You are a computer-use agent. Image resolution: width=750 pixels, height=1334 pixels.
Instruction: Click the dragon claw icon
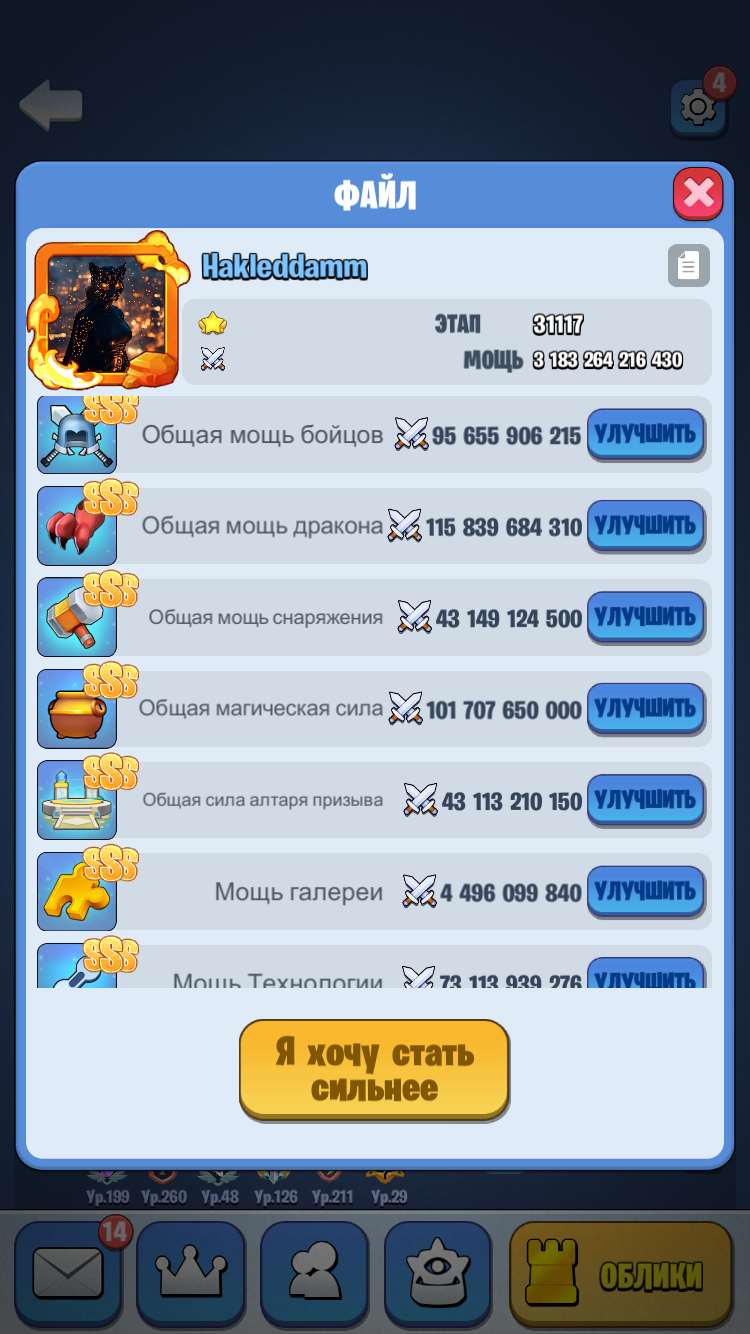[x=76, y=525]
